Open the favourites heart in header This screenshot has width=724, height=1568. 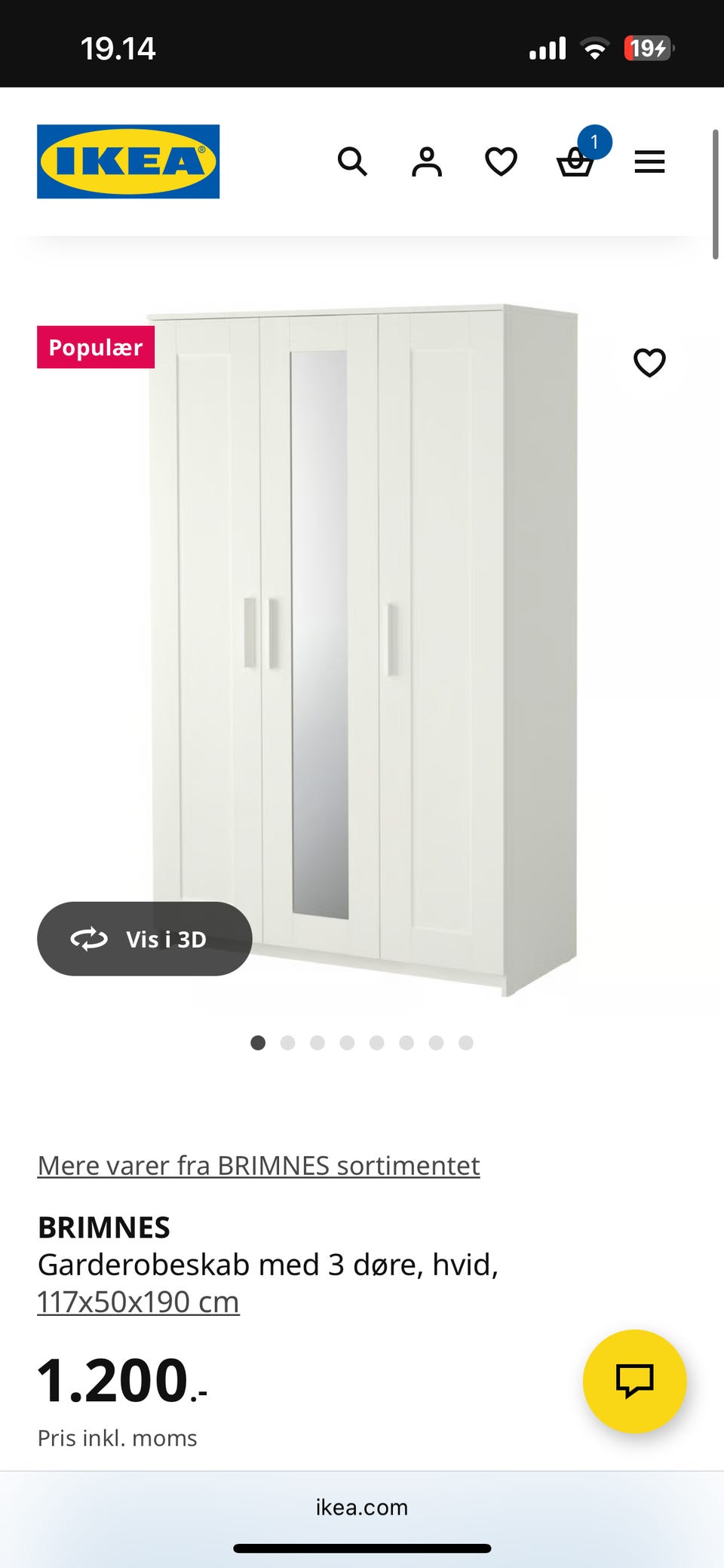pyautogui.click(x=501, y=161)
